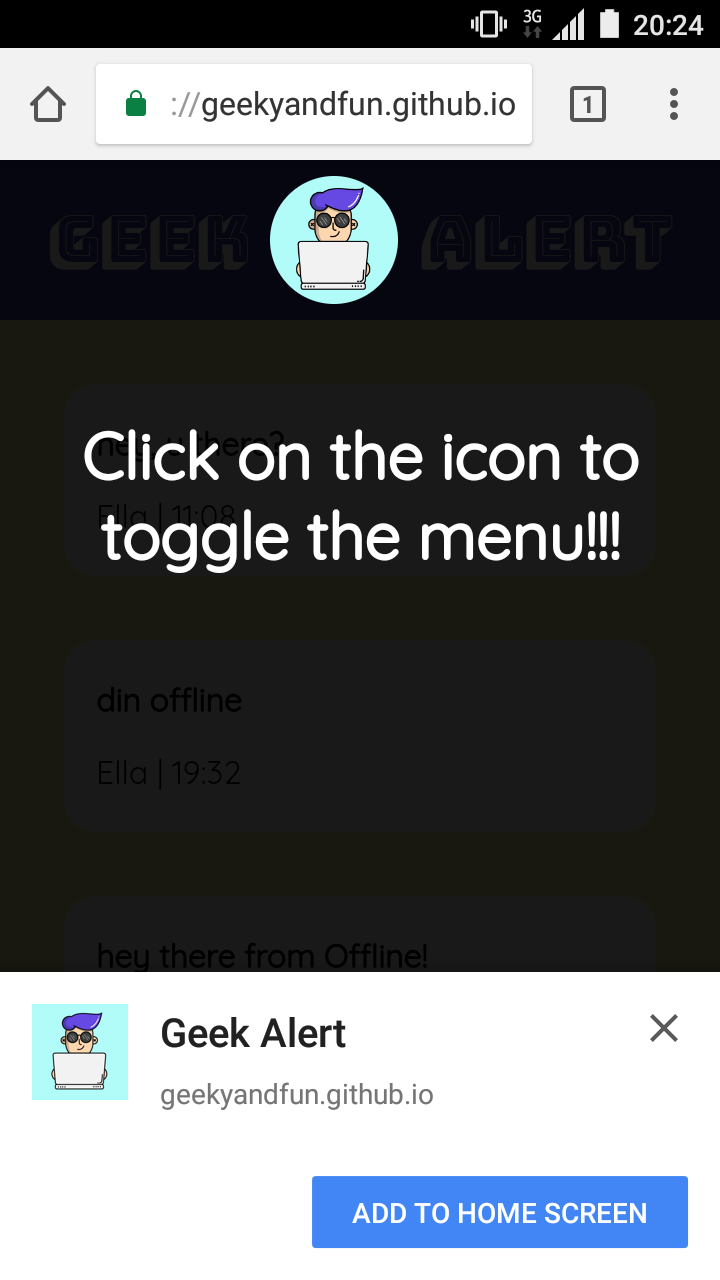This screenshot has height=1280, width=720.
Task: Tap the browser home icon
Action: (48, 104)
